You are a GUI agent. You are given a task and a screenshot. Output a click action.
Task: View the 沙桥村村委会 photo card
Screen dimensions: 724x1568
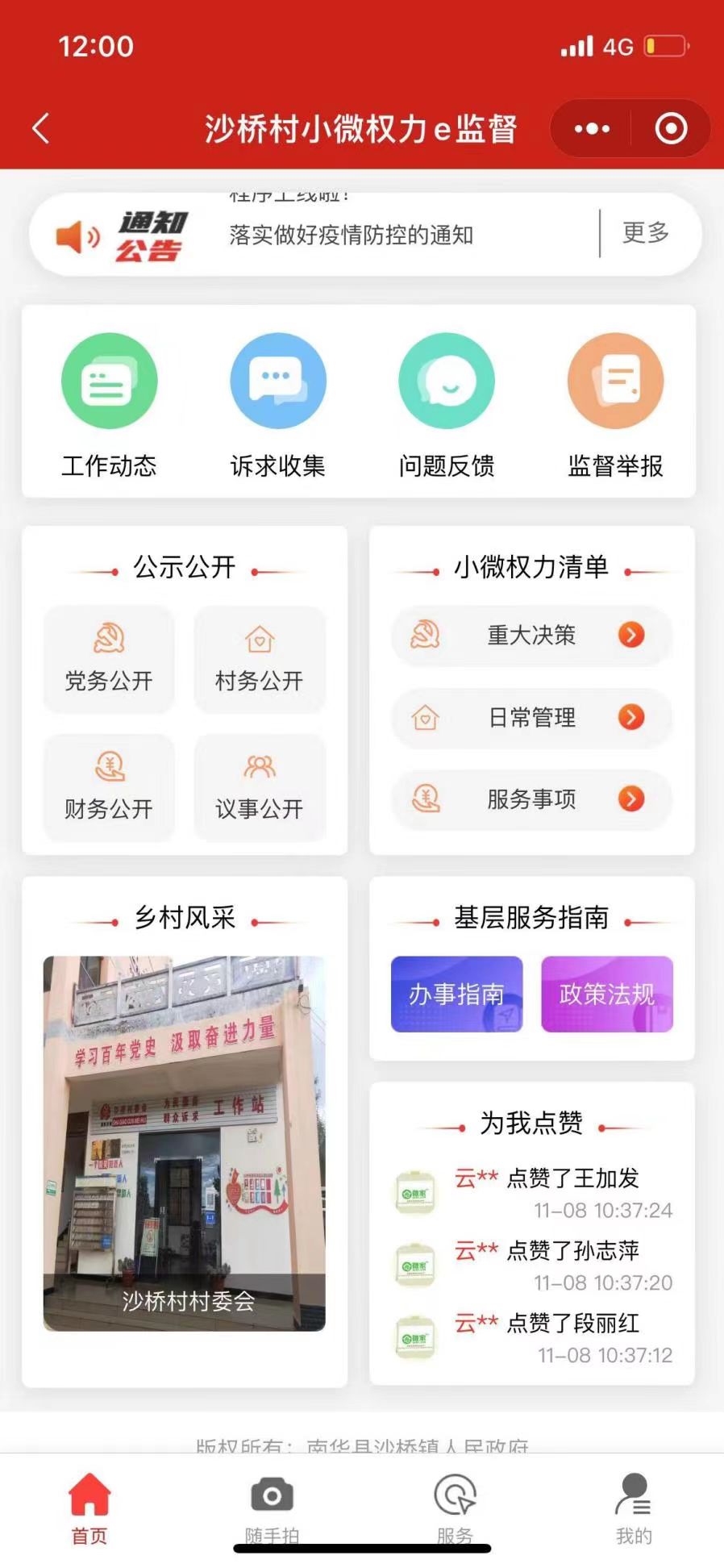point(185,1143)
